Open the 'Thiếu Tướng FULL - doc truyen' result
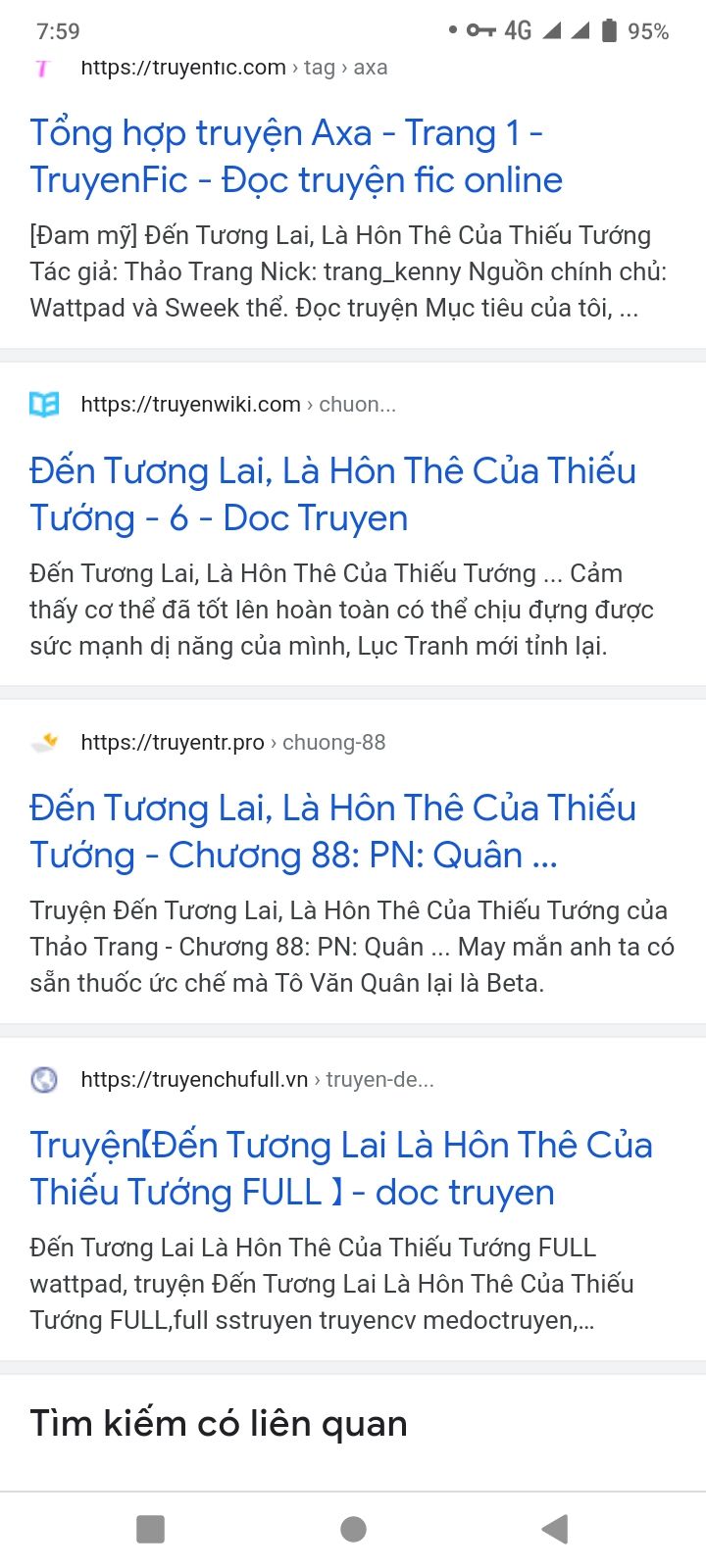This screenshot has height=1568, width=706. click(339, 1168)
